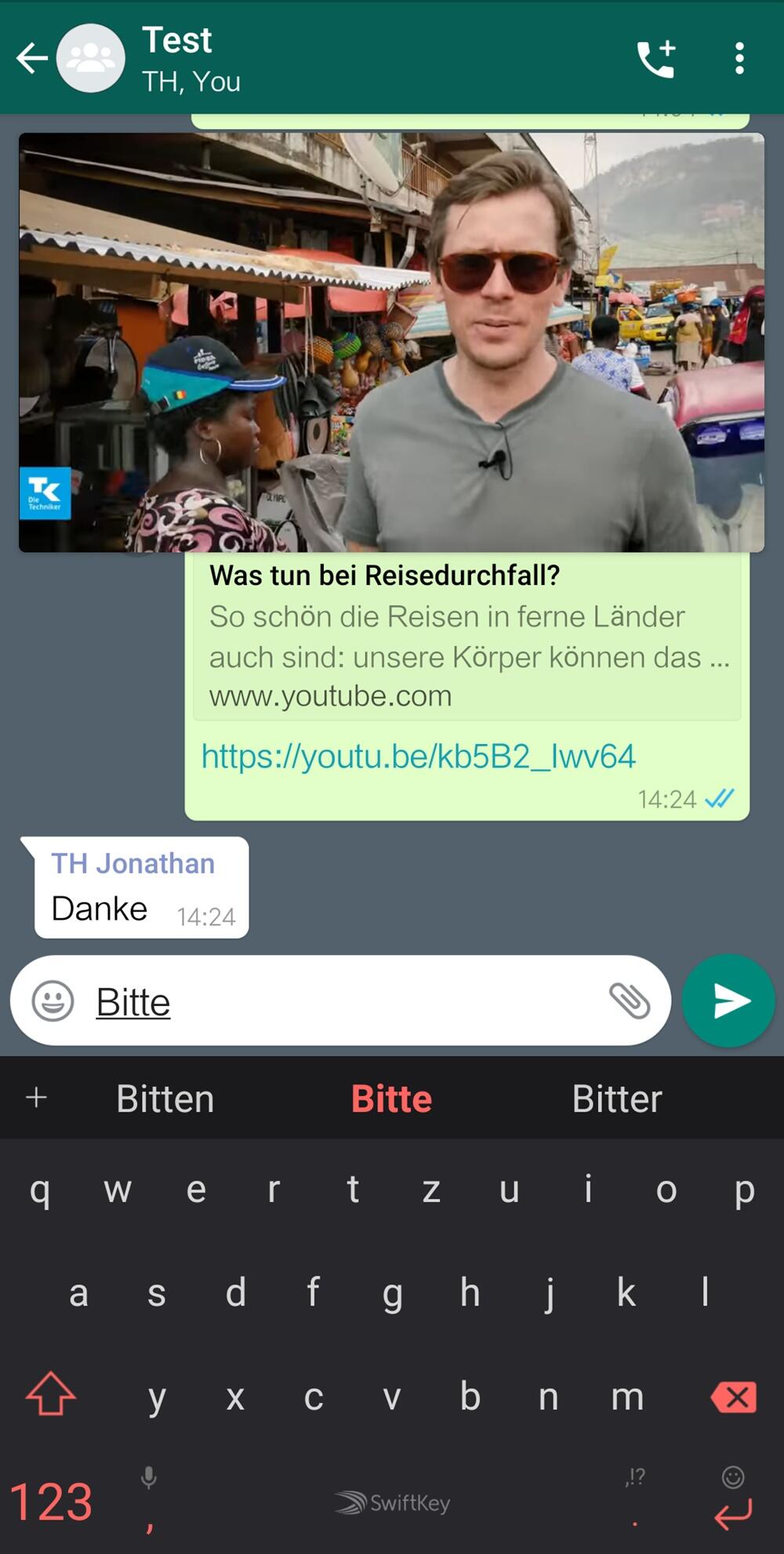Send the message
The image size is (784, 1554).
point(728,1001)
